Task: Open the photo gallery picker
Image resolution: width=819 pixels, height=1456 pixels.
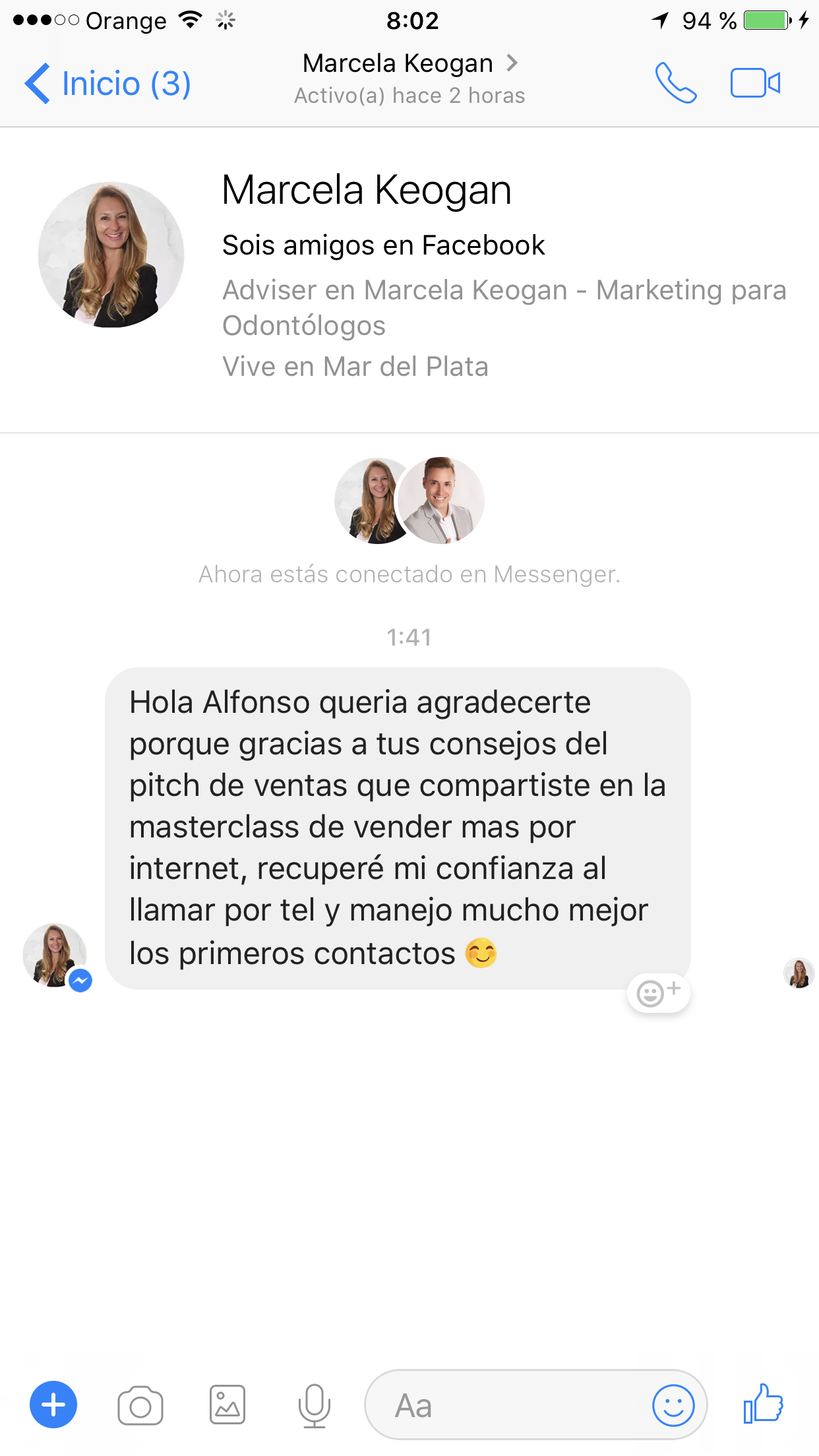Action: click(x=228, y=1405)
